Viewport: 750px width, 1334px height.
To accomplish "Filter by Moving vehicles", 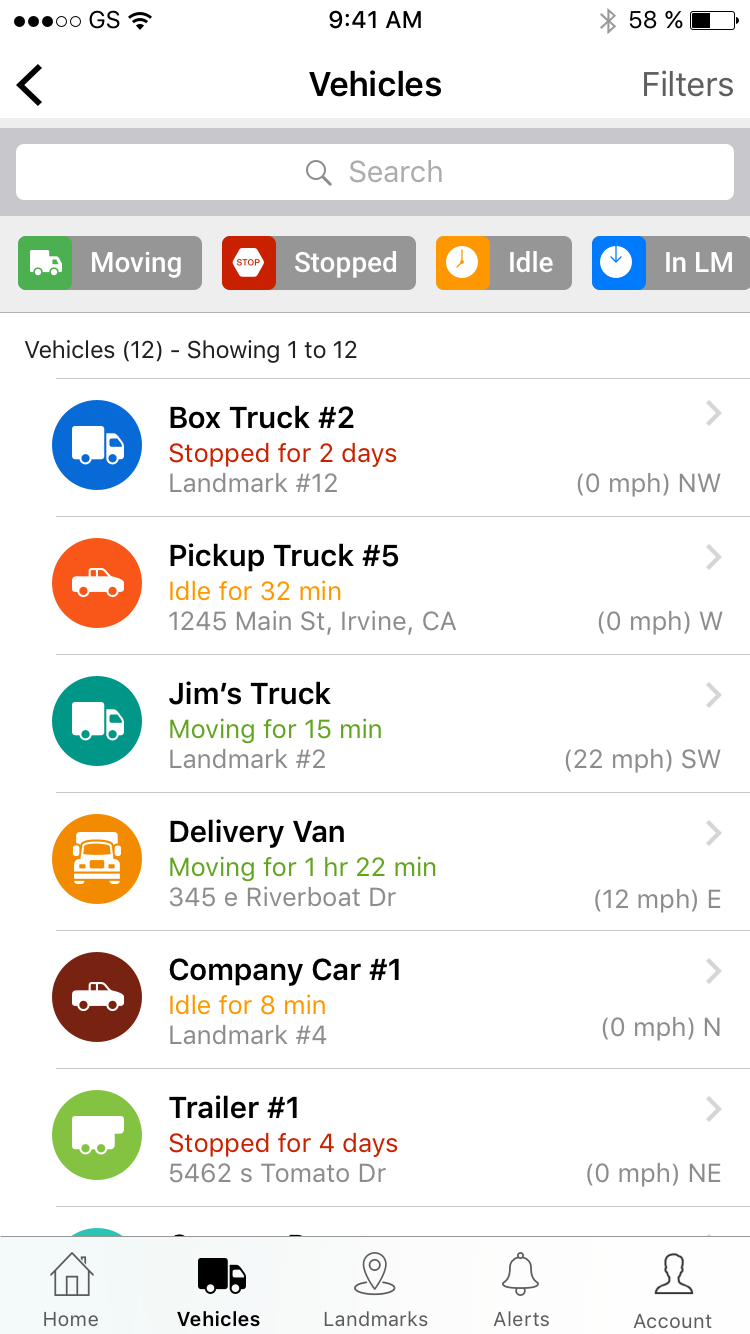I will 110,263.
